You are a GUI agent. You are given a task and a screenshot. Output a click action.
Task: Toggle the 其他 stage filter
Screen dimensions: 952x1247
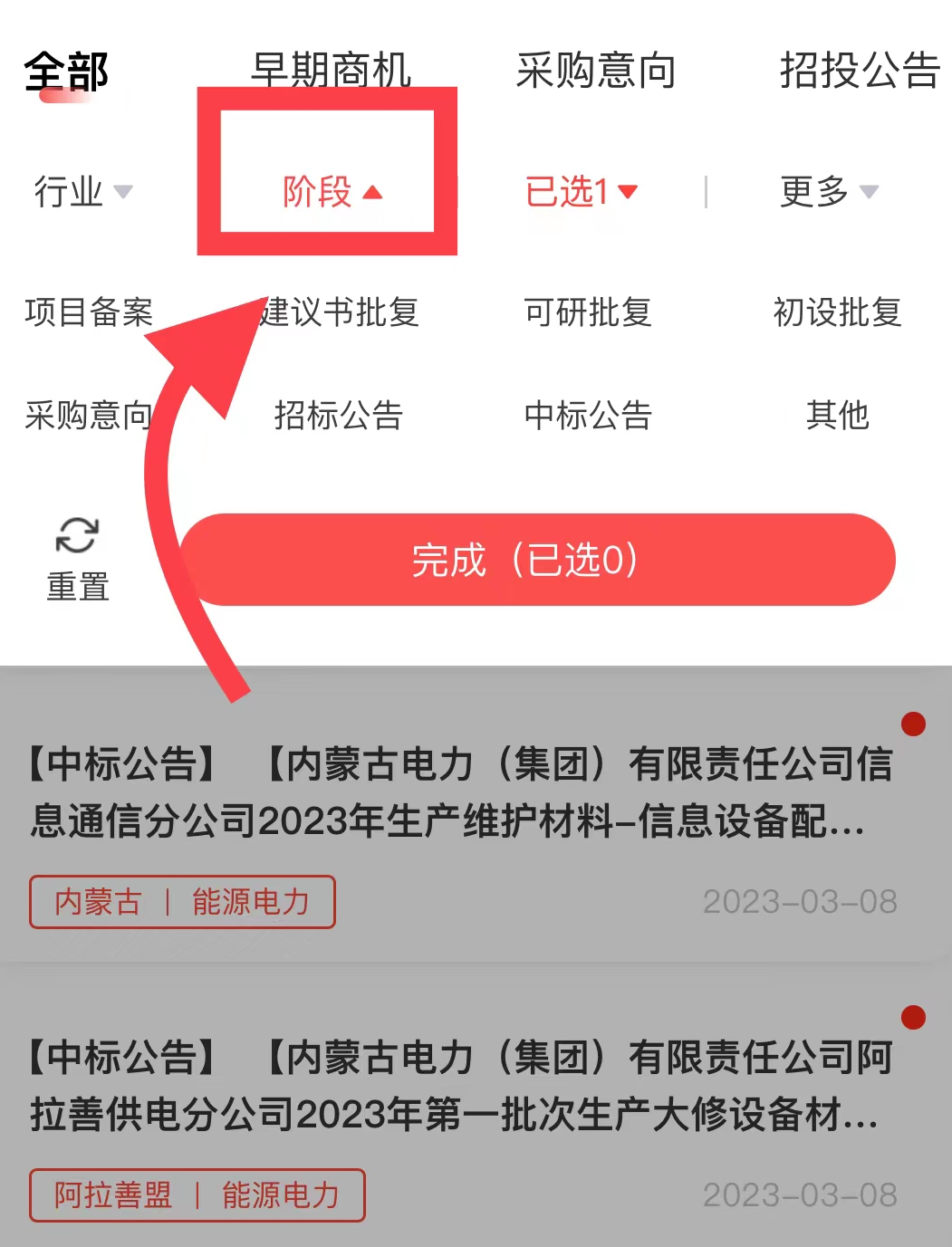(838, 416)
